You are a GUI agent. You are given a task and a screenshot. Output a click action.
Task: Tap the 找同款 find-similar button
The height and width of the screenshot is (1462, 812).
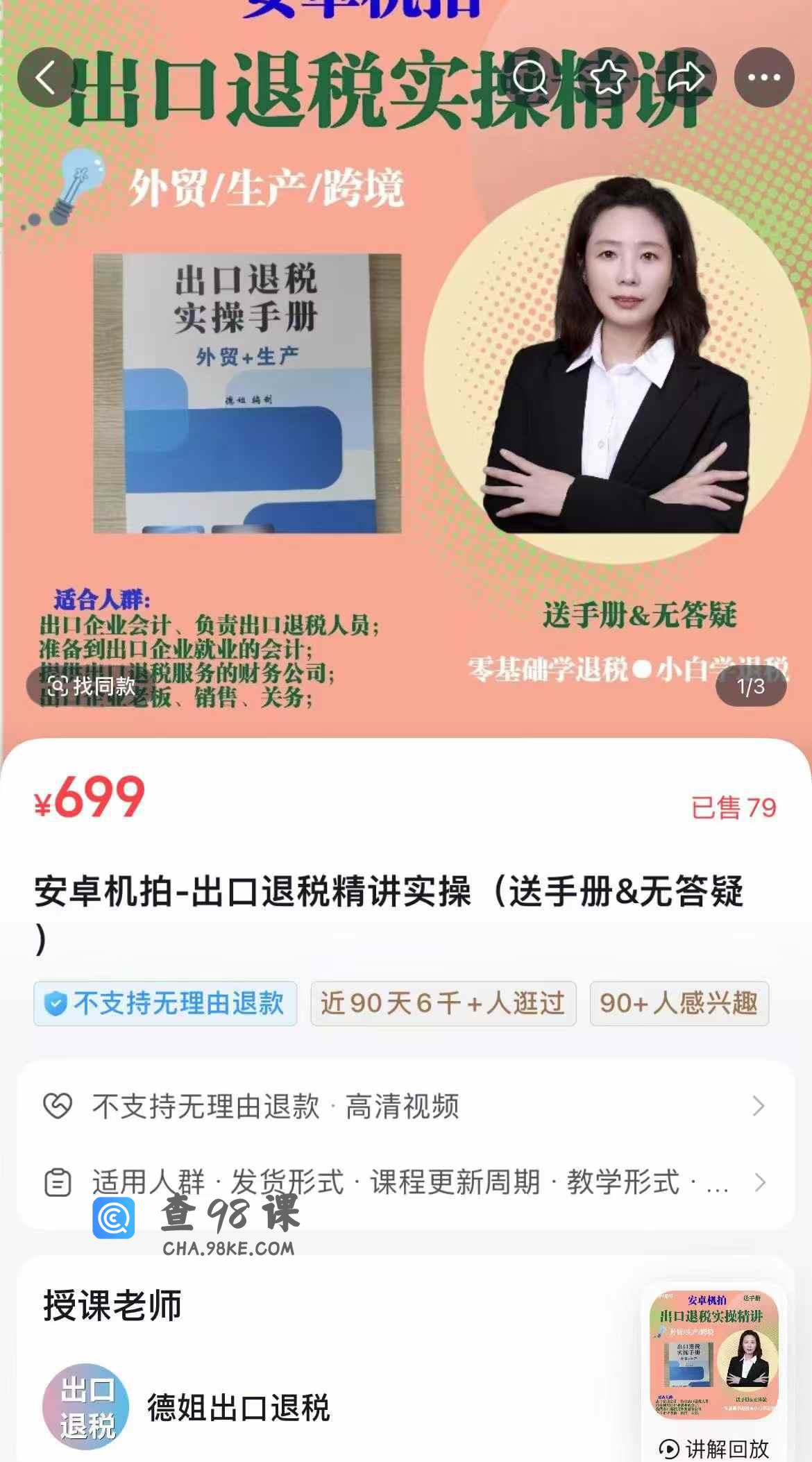pyautogui.click(x=92, y=687)
